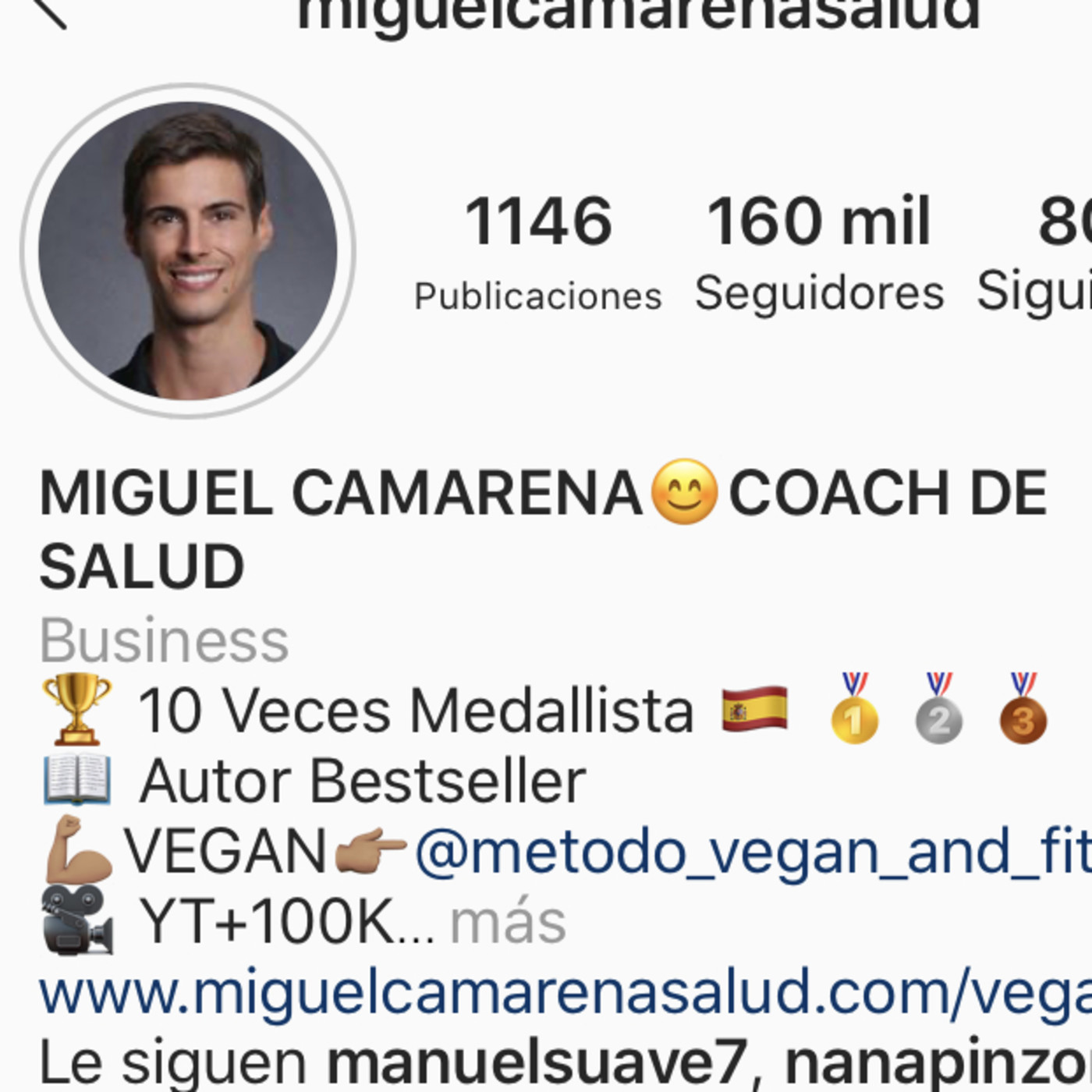Open the 160 mil Seguidores list
The image size is (1092, 1092).
(819, 251)
